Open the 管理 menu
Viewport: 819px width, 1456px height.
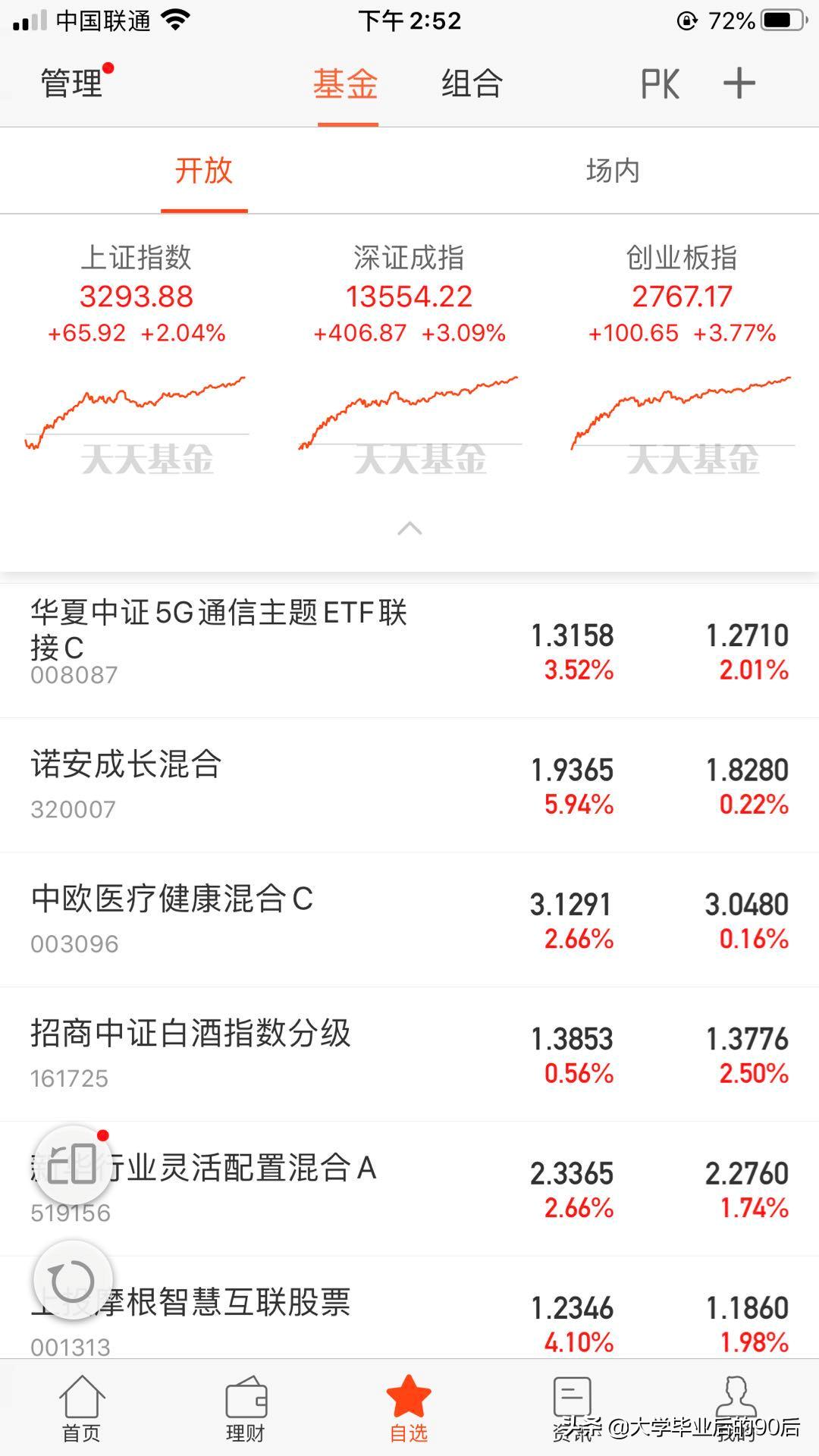(x=72, y=83)
